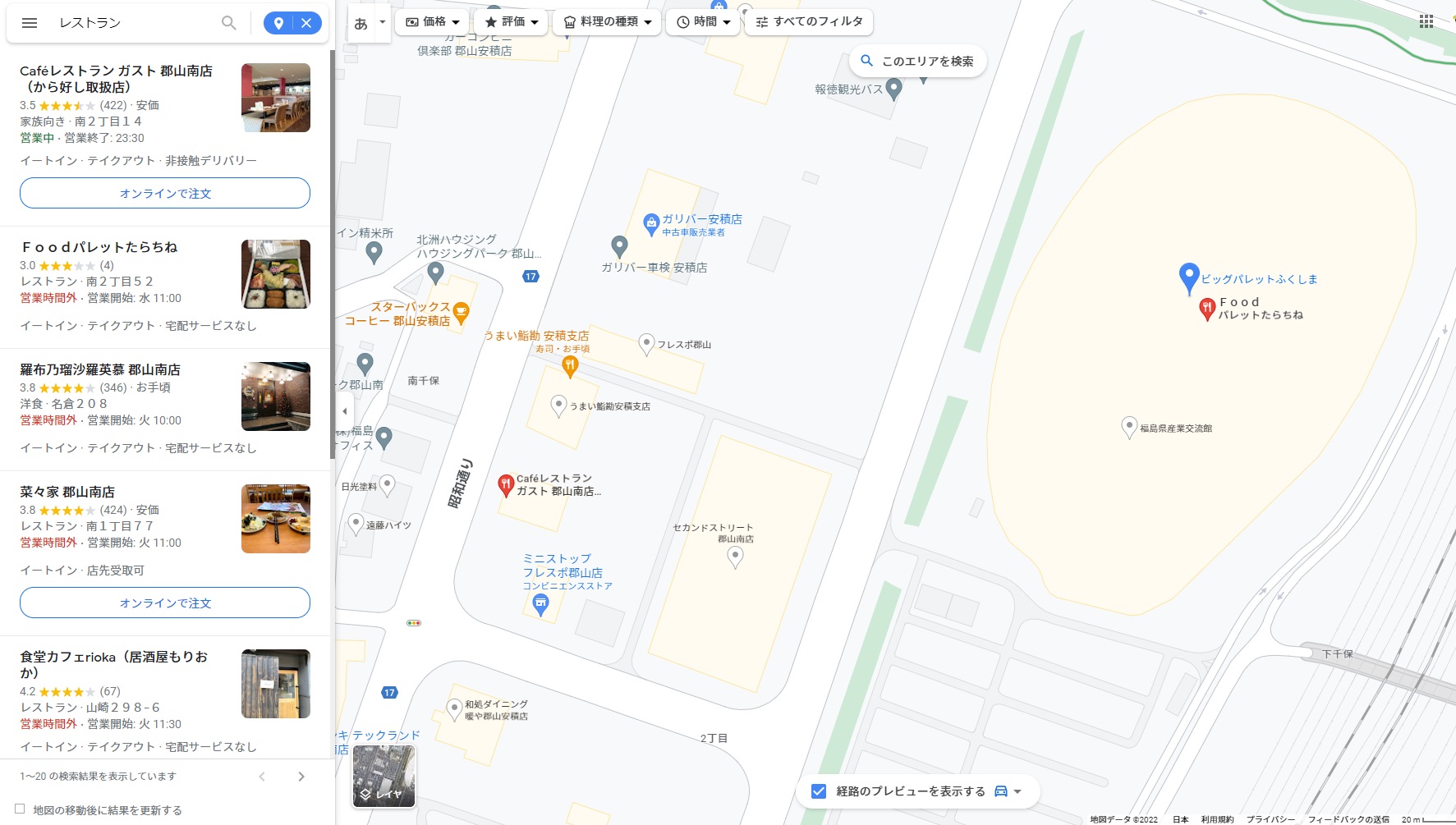Search this area with このエリアを検索

[x=917, y=62]
